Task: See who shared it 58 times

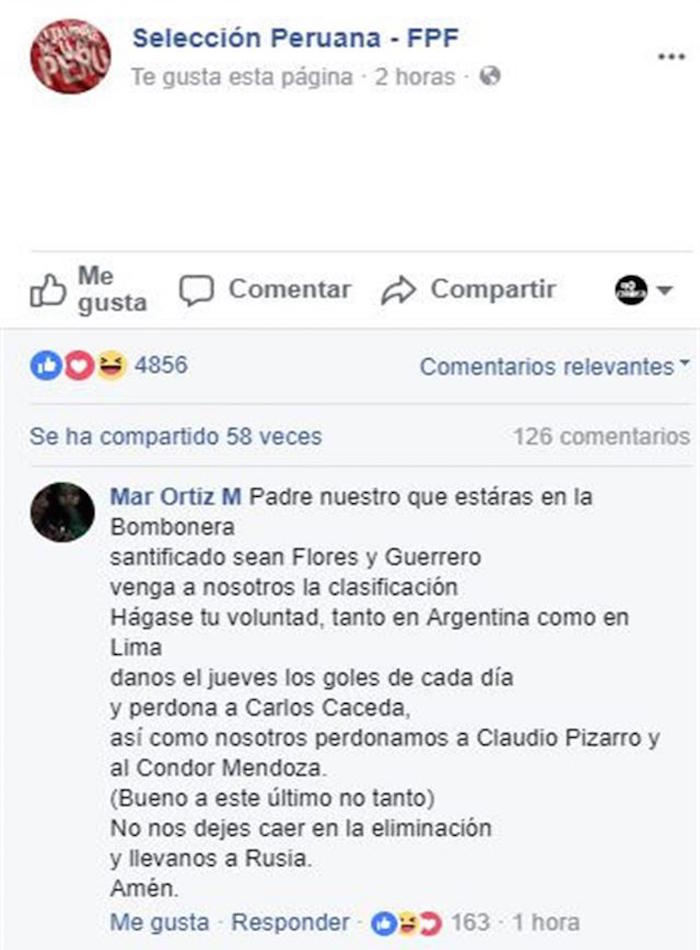Action: click(175, 437)
